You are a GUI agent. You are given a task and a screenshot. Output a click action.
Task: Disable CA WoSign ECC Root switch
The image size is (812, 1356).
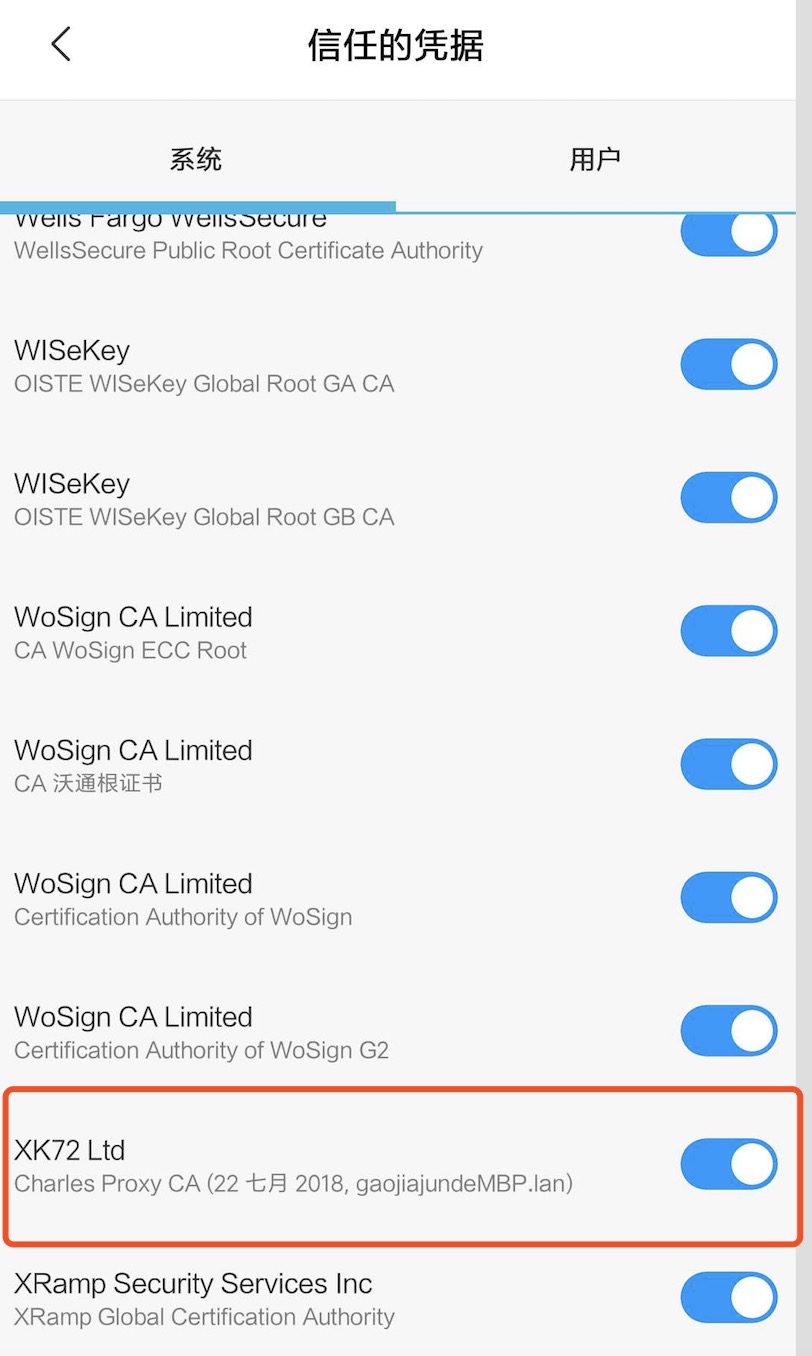[x=728, y=631]
